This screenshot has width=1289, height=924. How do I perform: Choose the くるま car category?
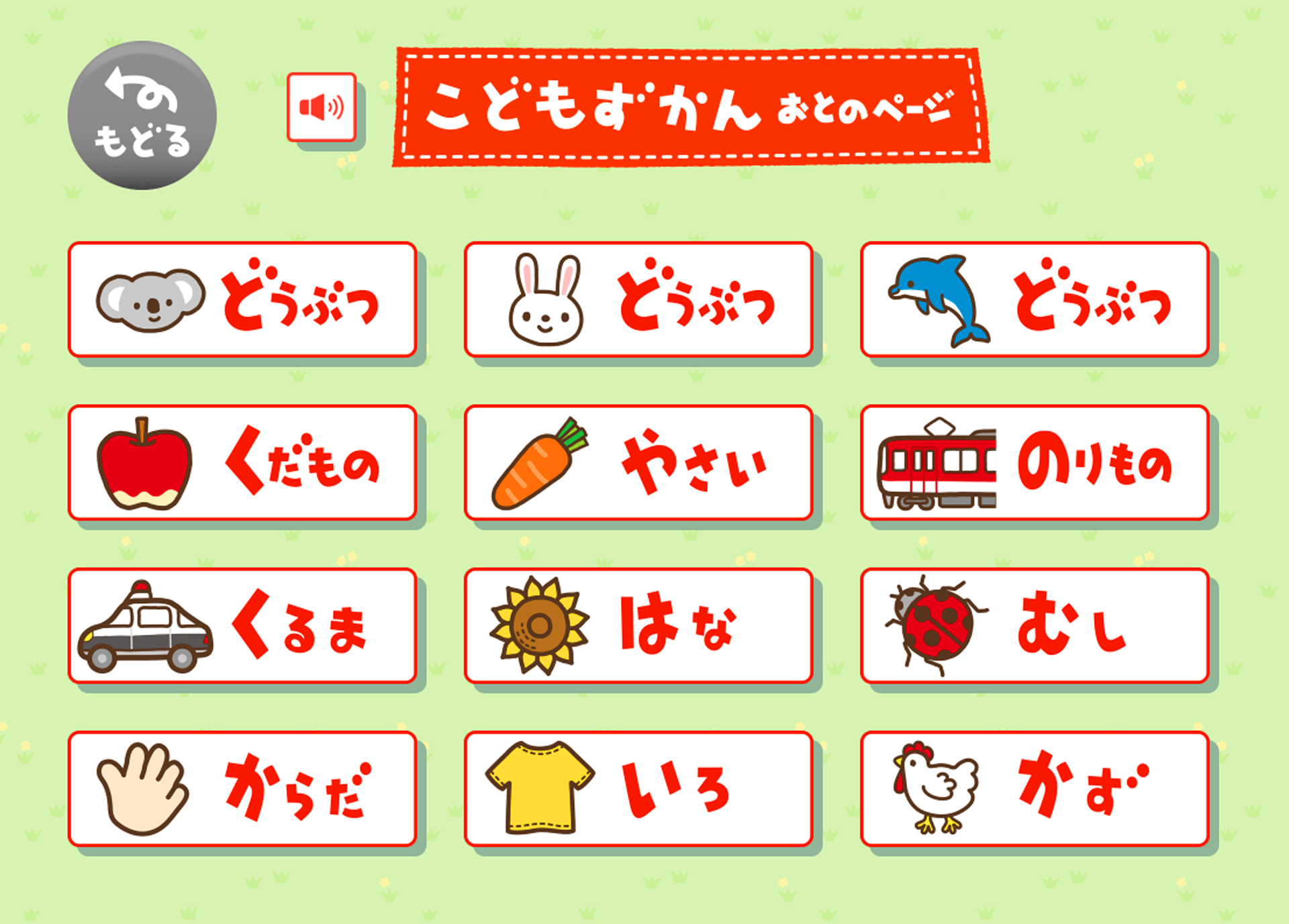tap(242, 625)
